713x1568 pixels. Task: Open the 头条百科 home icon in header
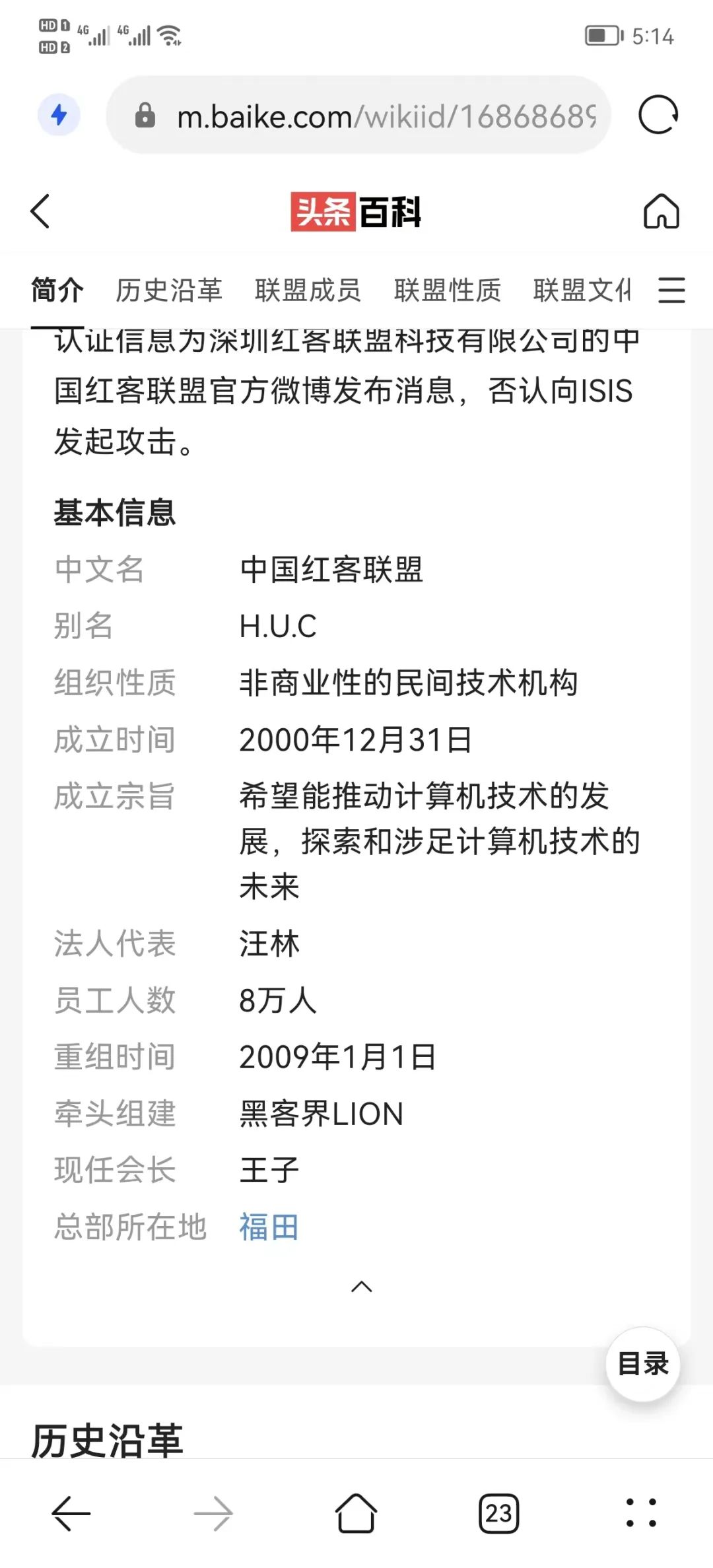tap(661, 211)
